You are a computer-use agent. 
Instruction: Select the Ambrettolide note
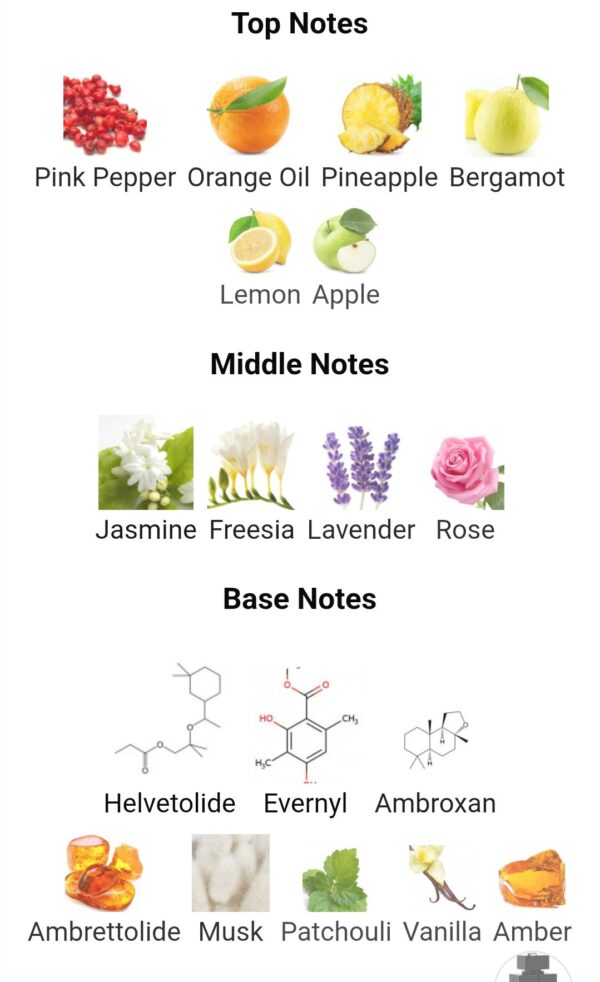(104, 872)
